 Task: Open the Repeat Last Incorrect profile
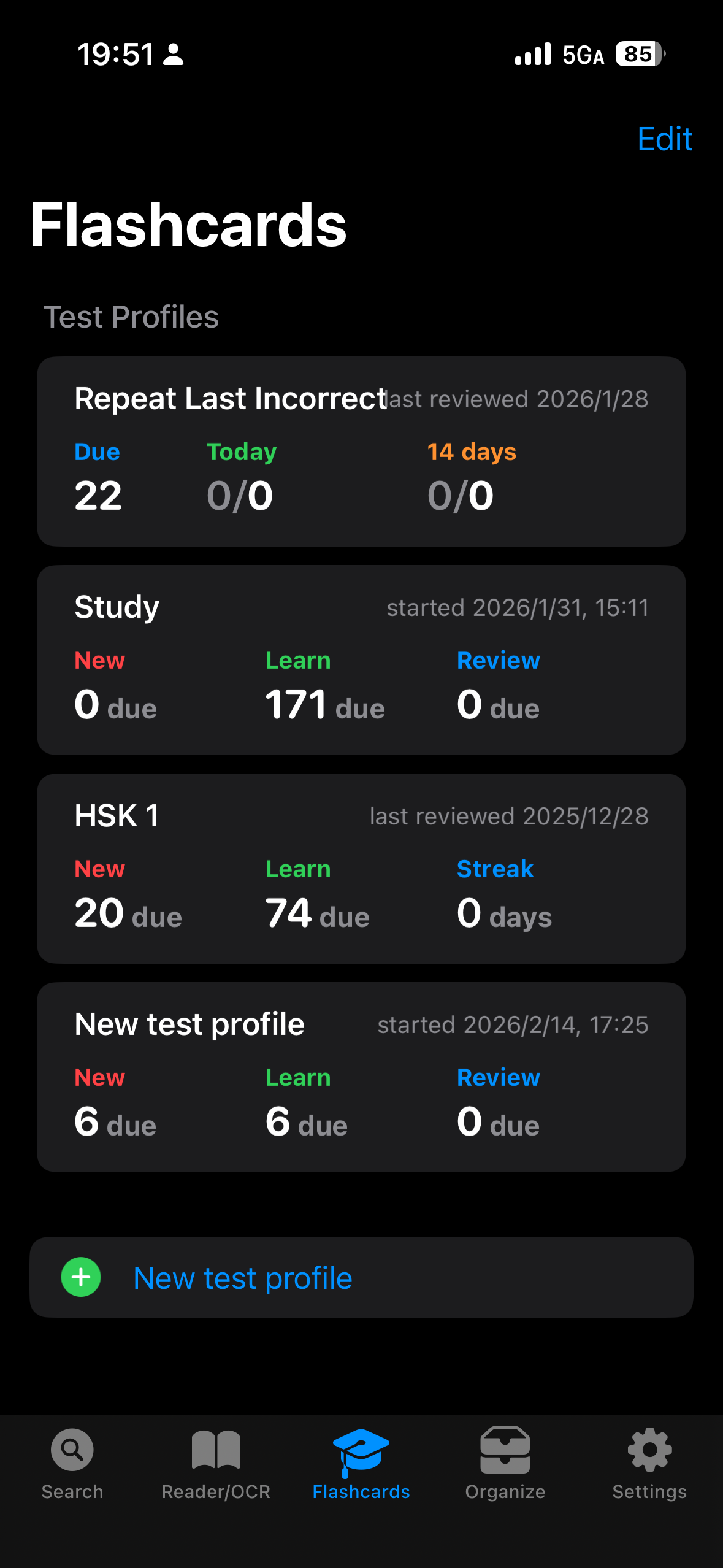pos(361,452)
